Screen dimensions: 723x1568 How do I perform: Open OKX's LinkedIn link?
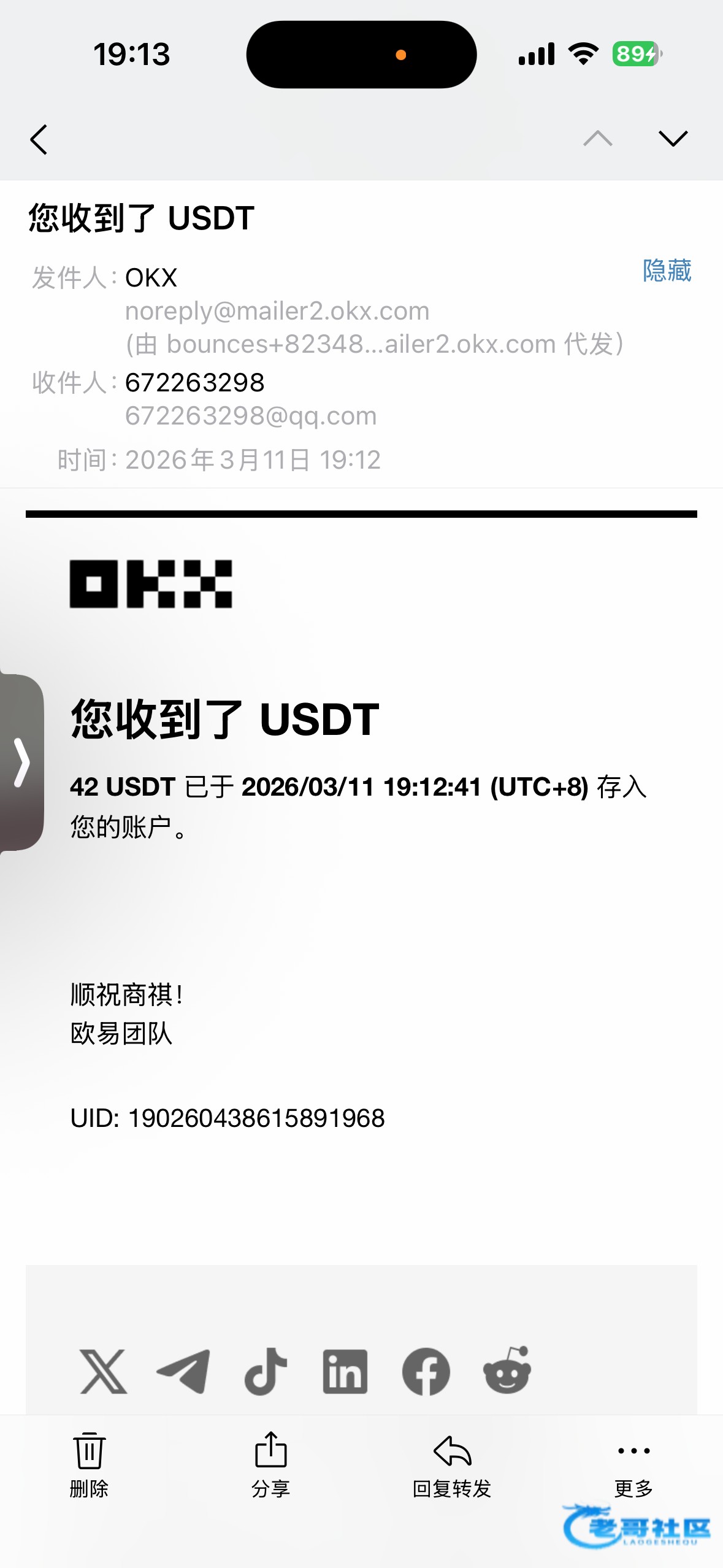click(345, 1372)
